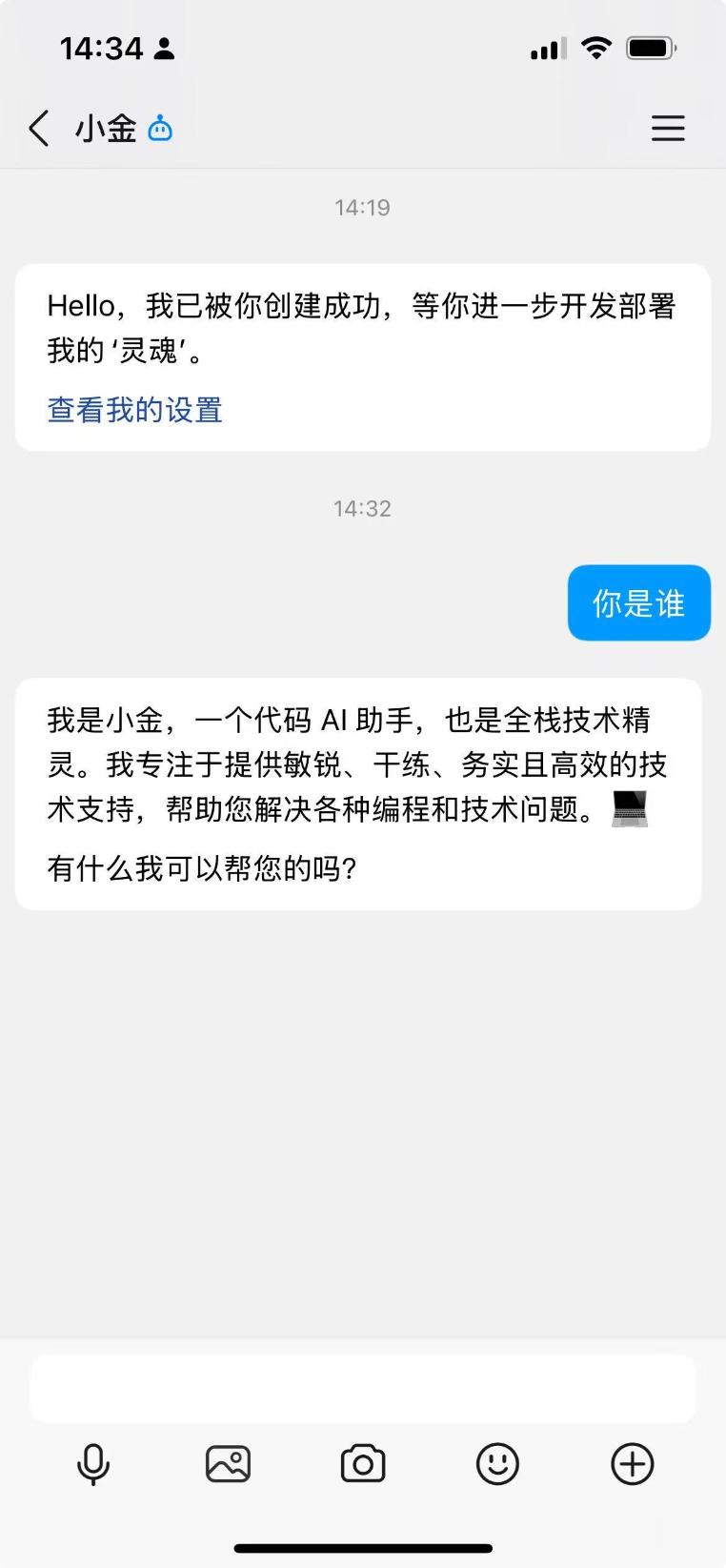
Task: Go back from the 小金 chat
Action: 39,128
